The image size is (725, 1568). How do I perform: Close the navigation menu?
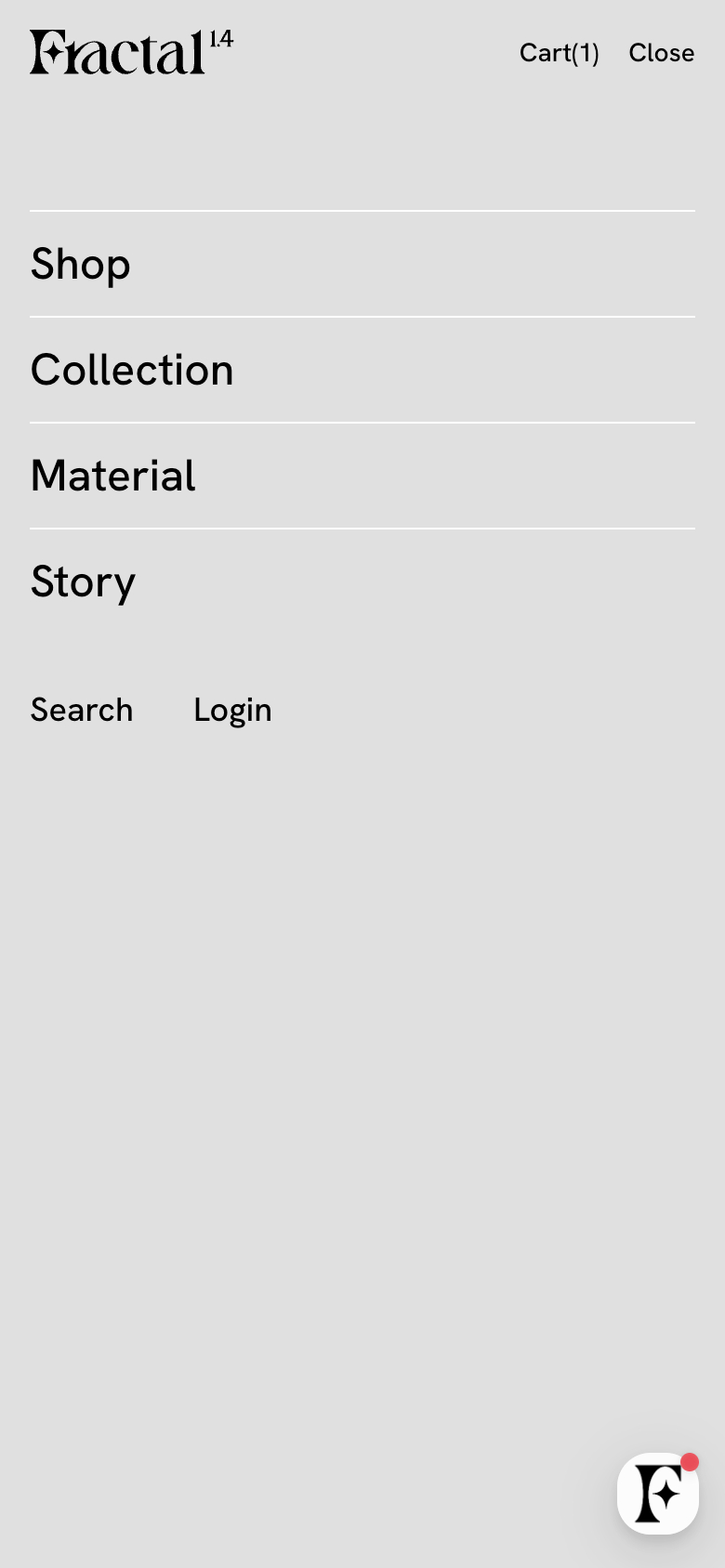(661, 53)
